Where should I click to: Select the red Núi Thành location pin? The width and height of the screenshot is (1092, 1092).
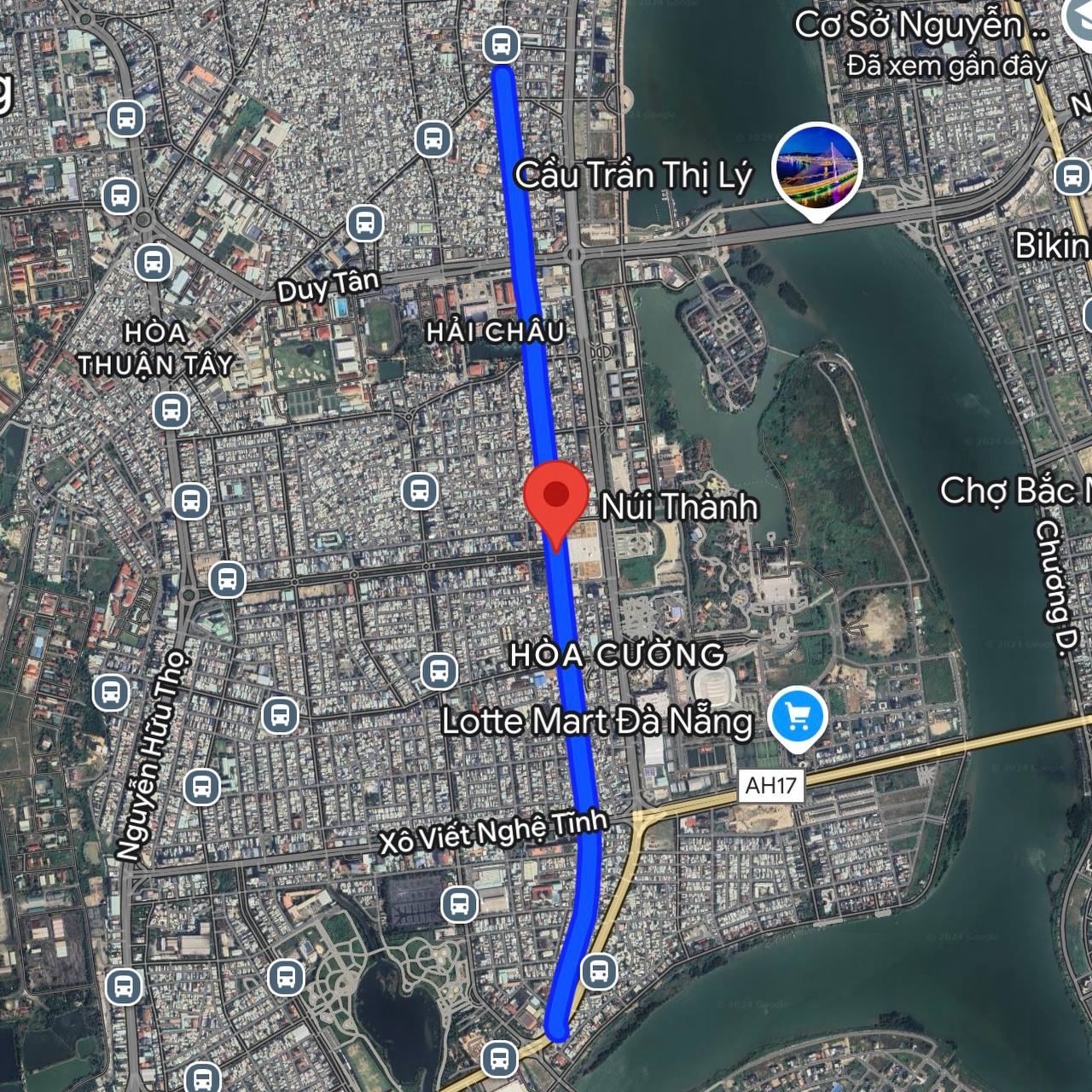556,497
